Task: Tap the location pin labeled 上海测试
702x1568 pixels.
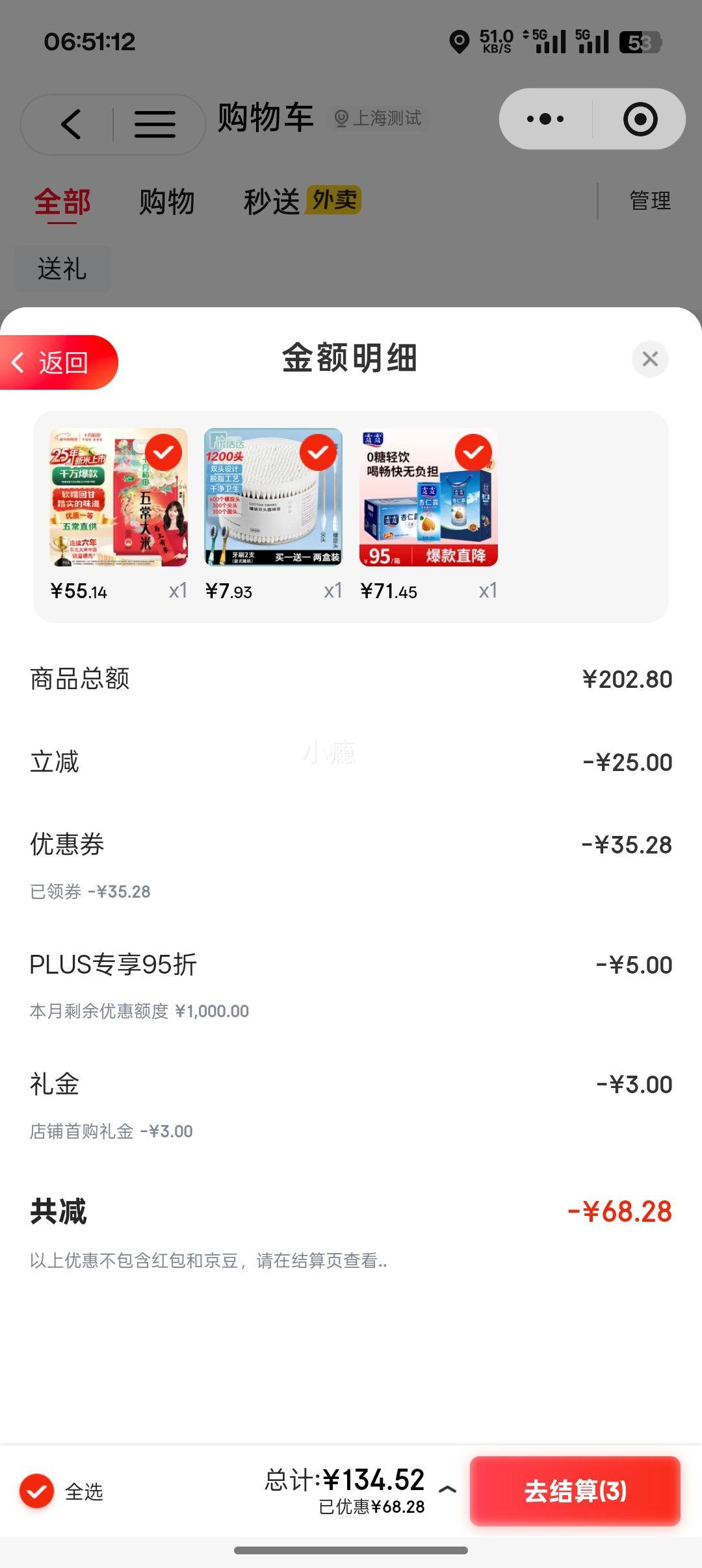Action: point(377,119)
